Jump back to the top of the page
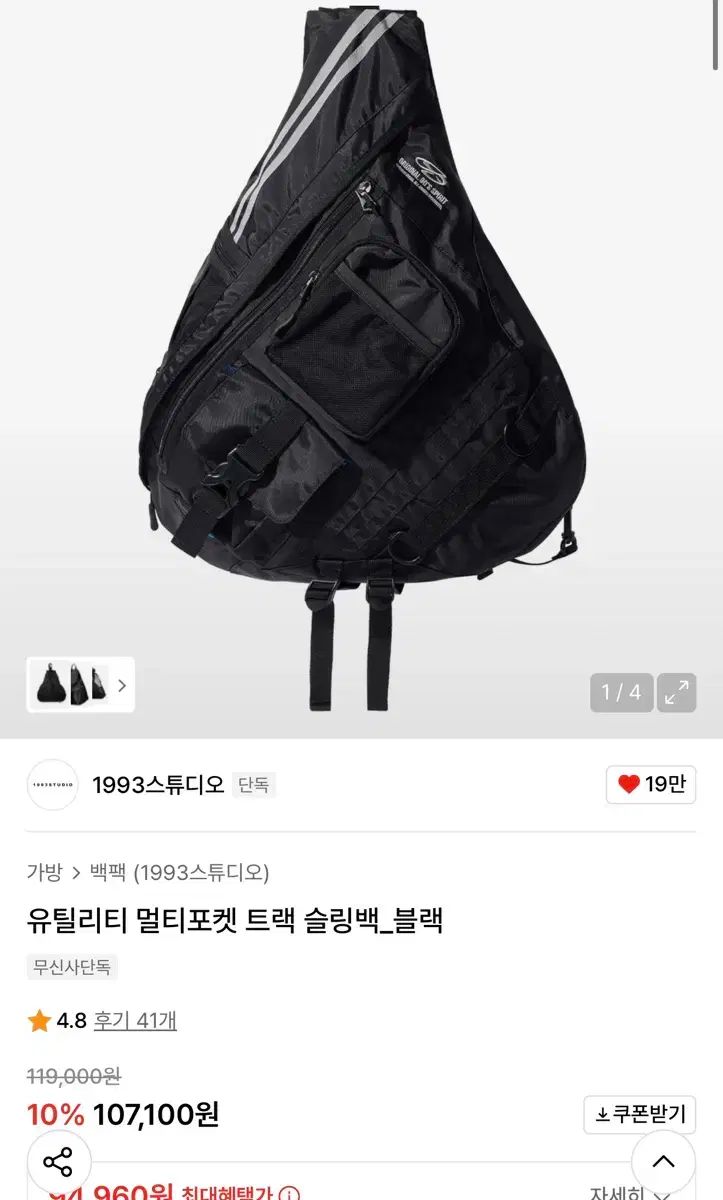The width and height of the screenshot is (723, 1200). (x=663, y=1163)
